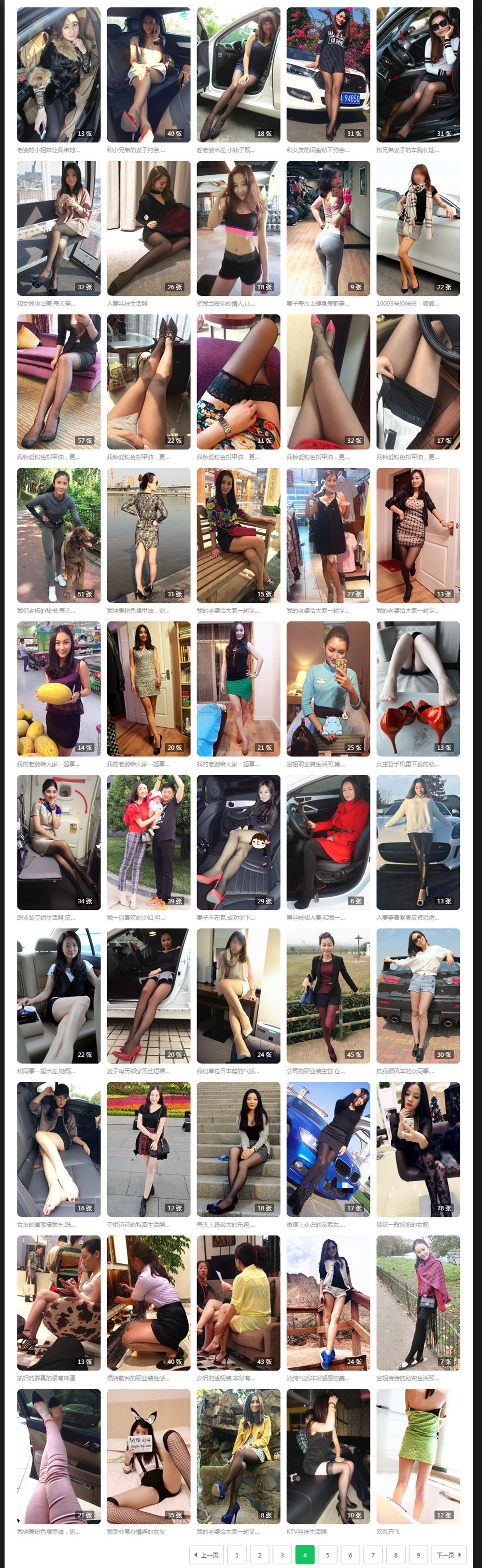View the 49-photo album

148,74
